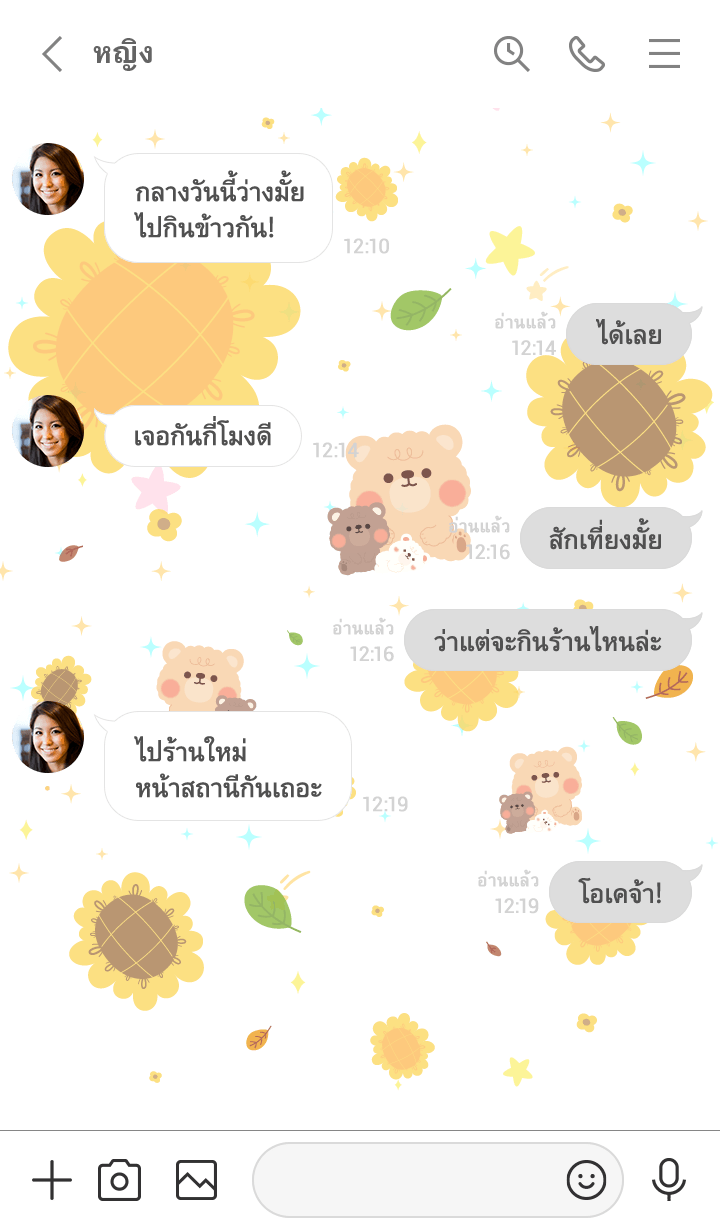Focus the message text field
This screenshot has width=720, height=1232.
tap(405, 1180)
